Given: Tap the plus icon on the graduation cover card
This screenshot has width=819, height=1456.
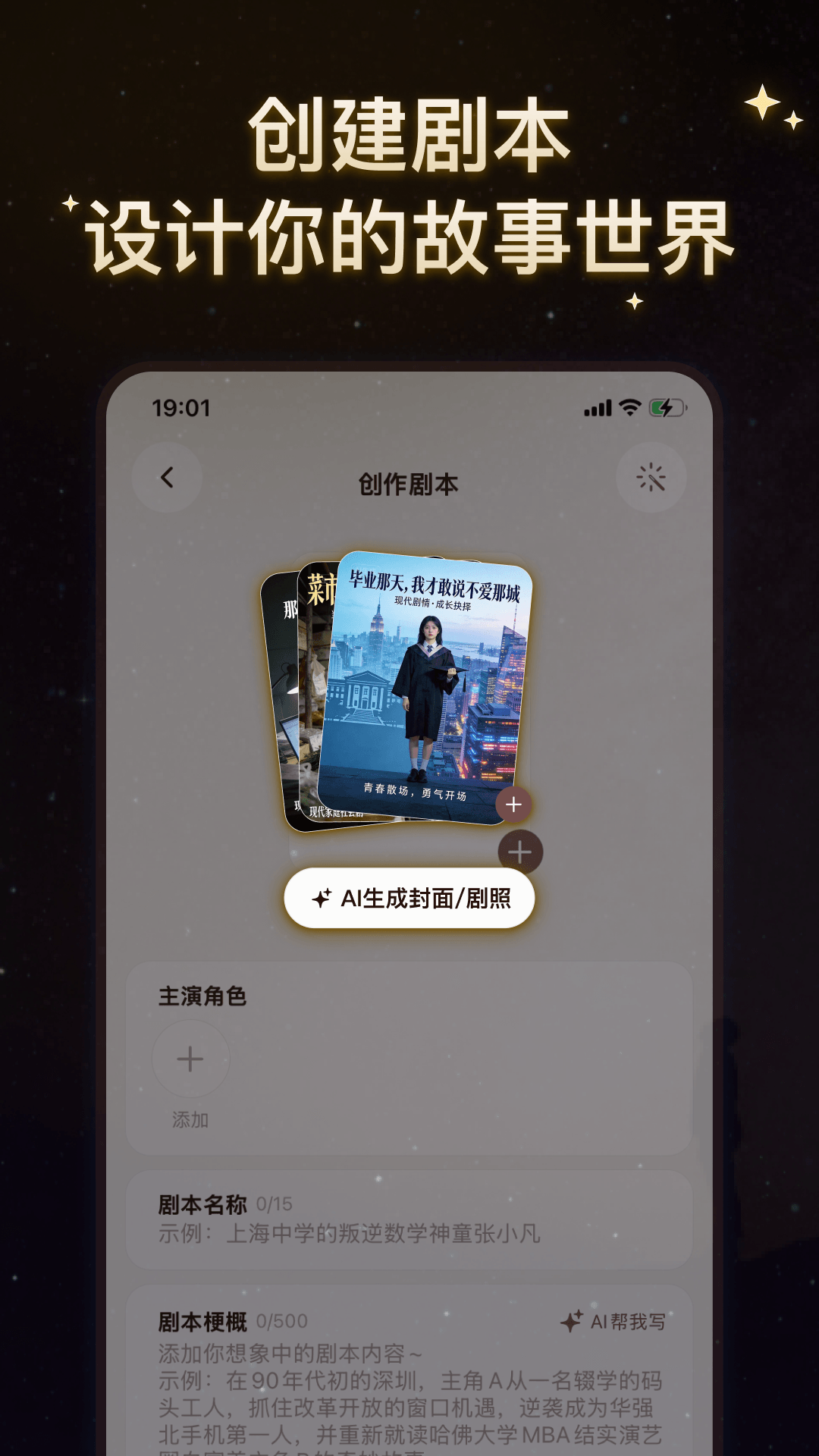Looking at the screenshot, I should [x=515, y=805].
